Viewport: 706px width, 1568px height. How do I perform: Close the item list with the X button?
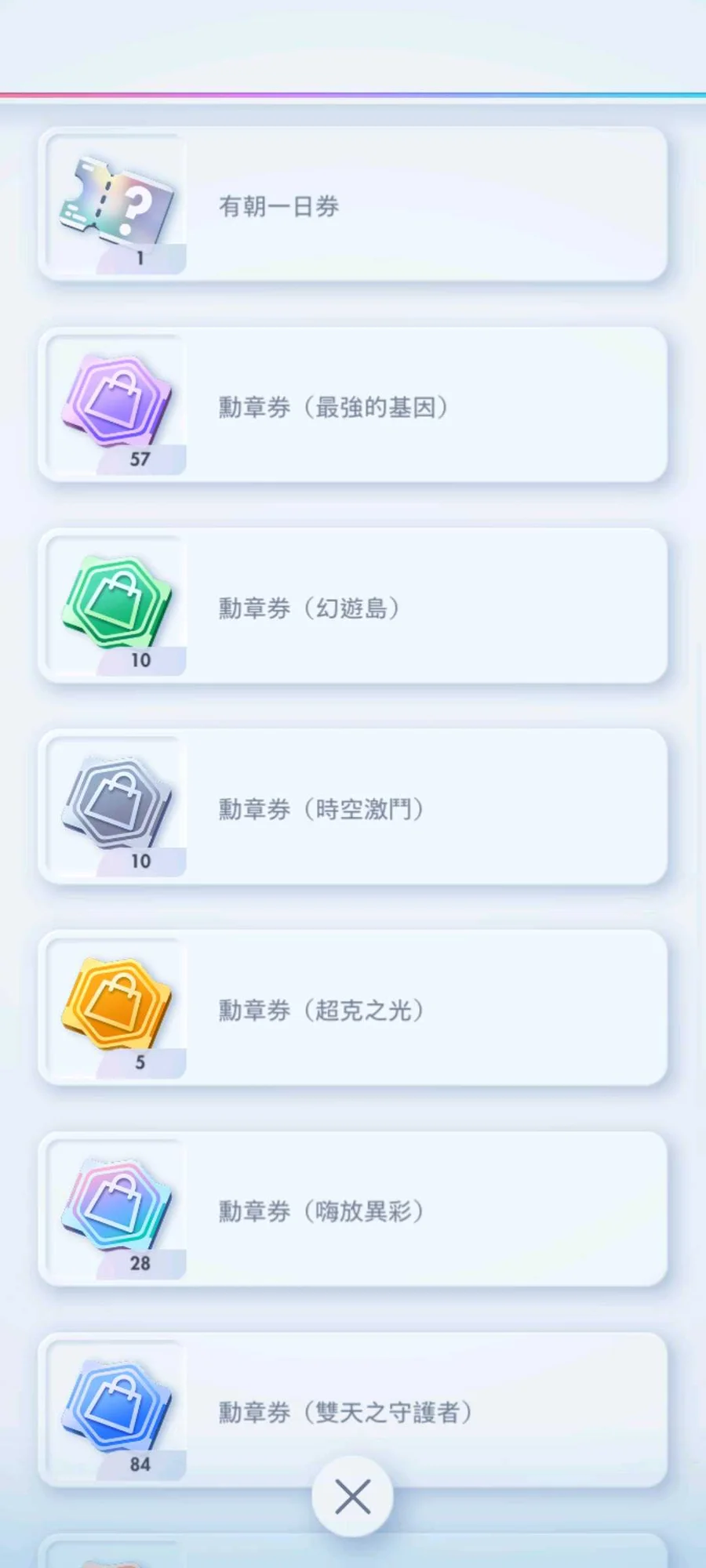(x=352, y=1497)
